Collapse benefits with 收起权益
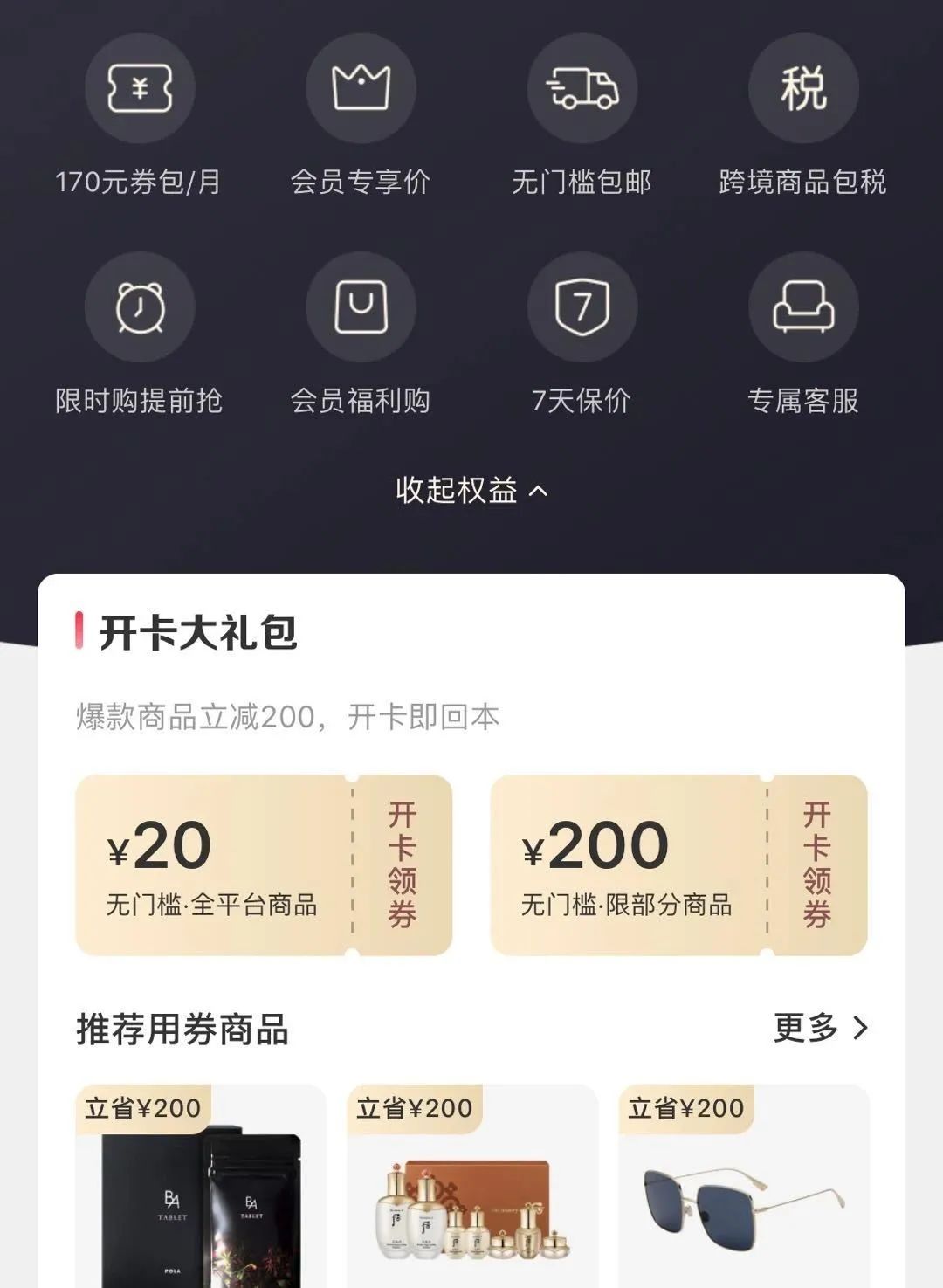This screenshot has height=1288, width=943. click(471, 490)
